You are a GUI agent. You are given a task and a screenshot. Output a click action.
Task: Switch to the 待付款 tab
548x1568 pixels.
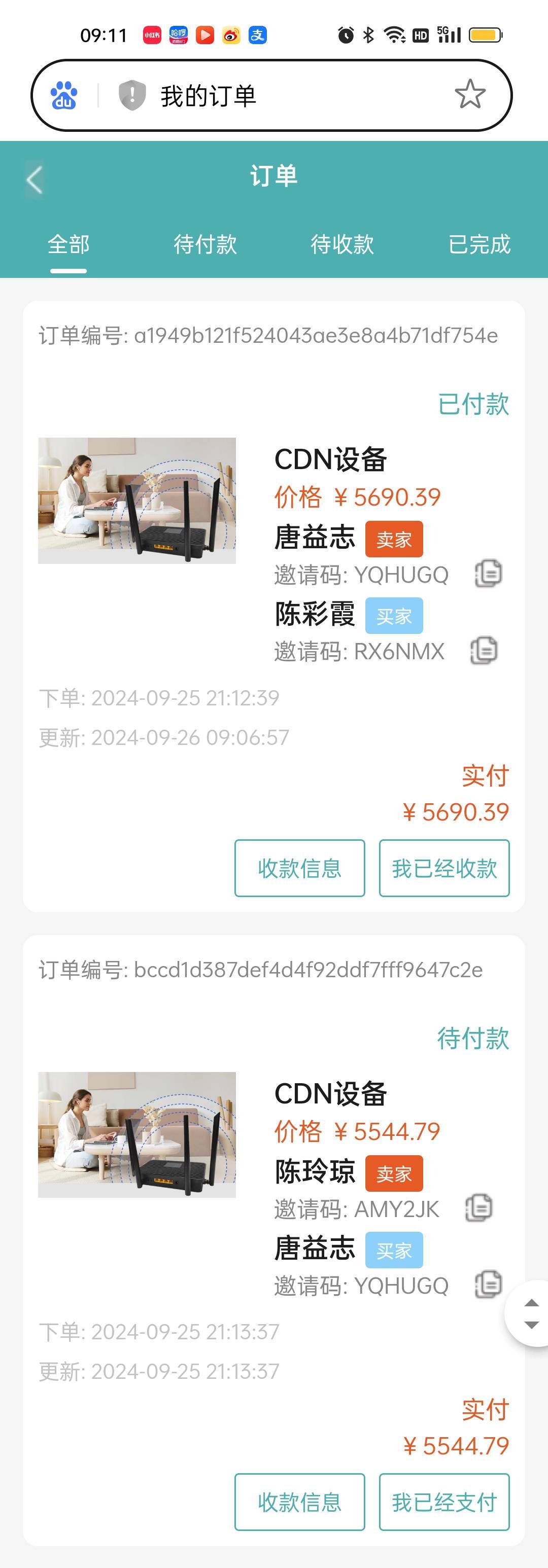[x=205, y=245]
